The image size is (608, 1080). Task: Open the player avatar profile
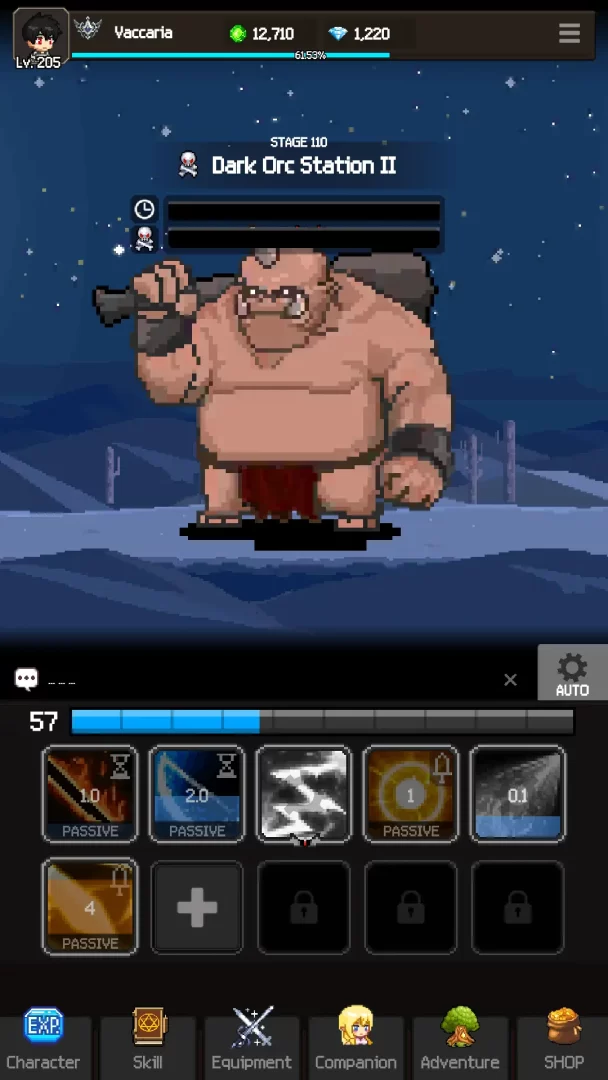click(x=41, y=38)
